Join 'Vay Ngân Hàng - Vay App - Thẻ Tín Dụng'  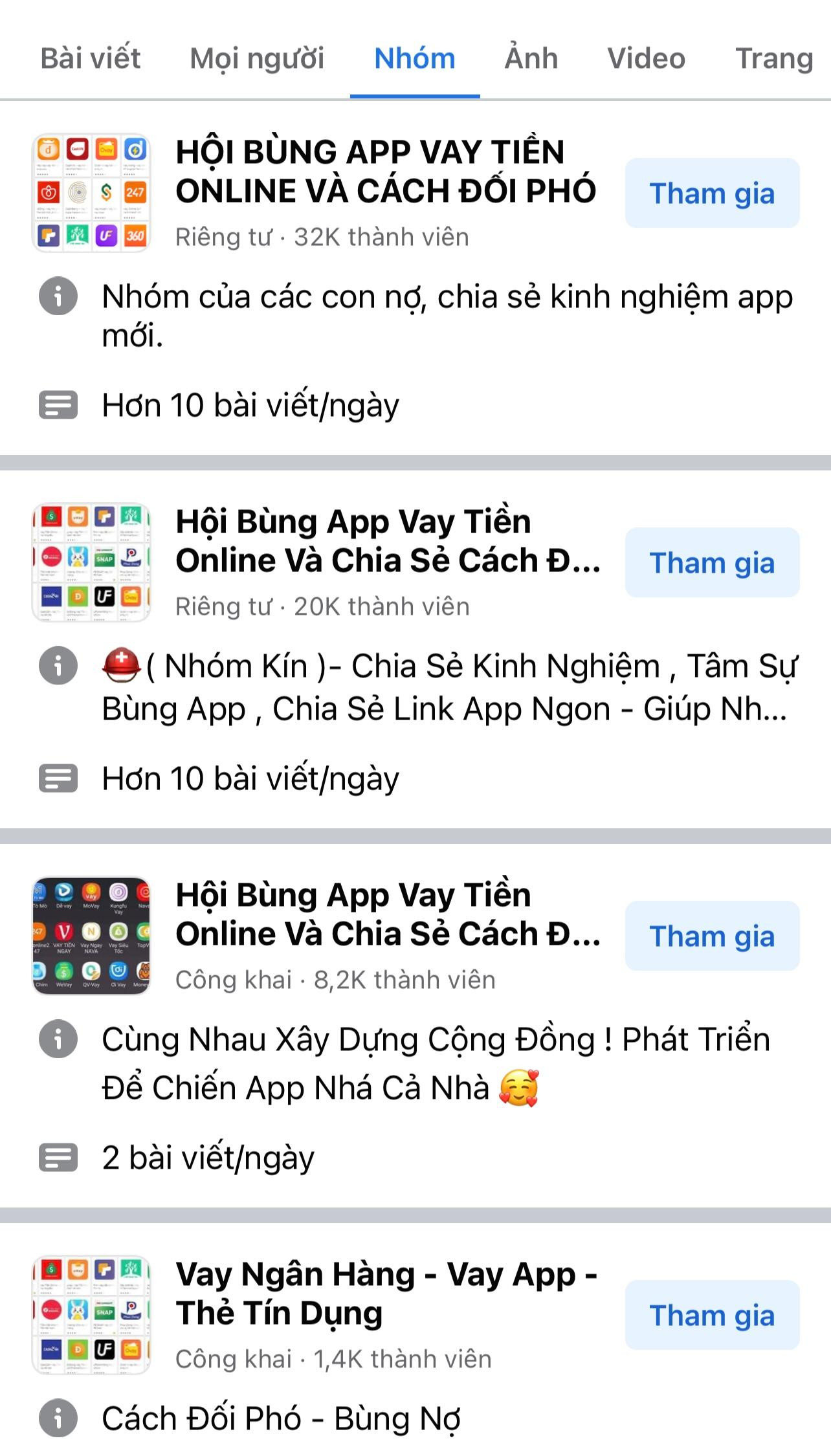click(x=711, y=1315)
